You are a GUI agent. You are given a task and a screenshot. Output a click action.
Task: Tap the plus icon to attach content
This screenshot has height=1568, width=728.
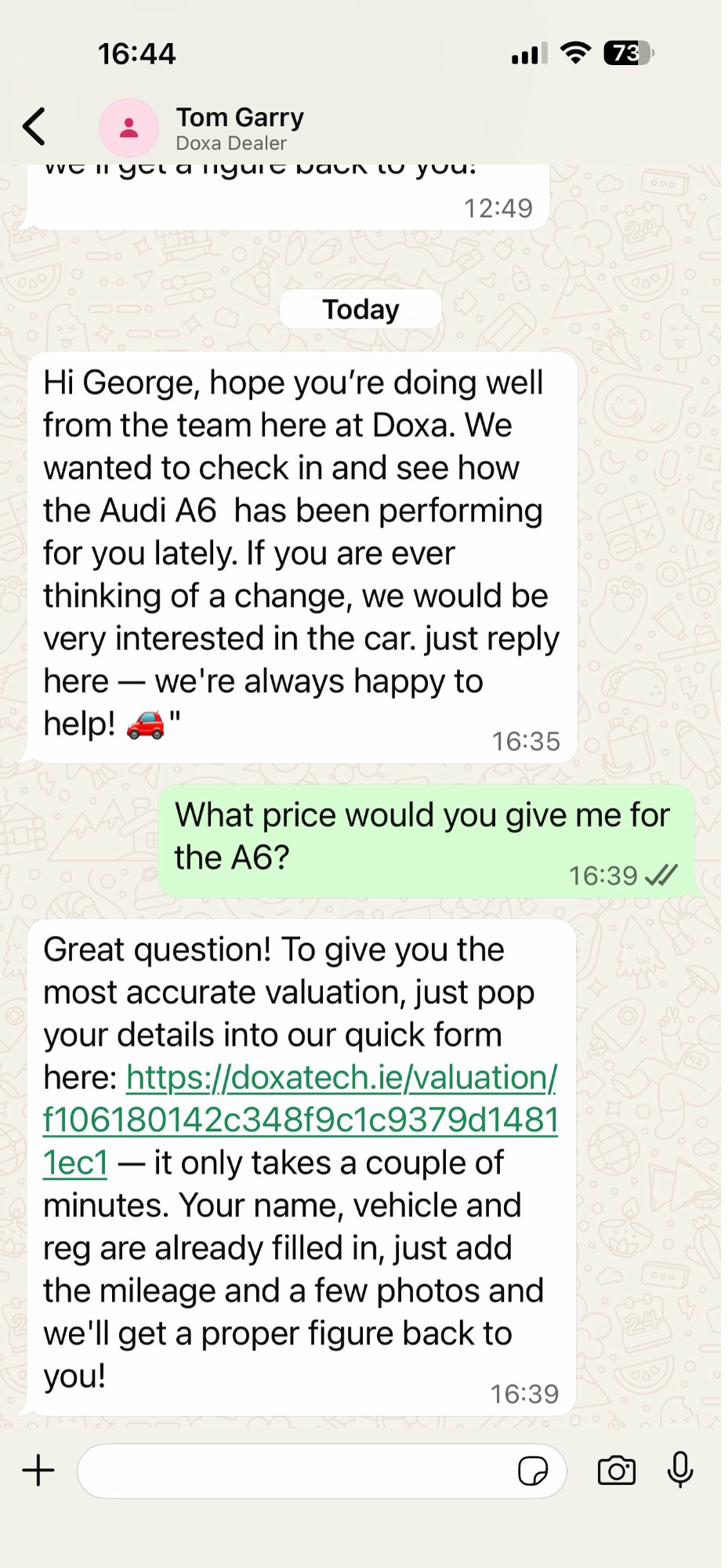click(x=38, y=1471)
